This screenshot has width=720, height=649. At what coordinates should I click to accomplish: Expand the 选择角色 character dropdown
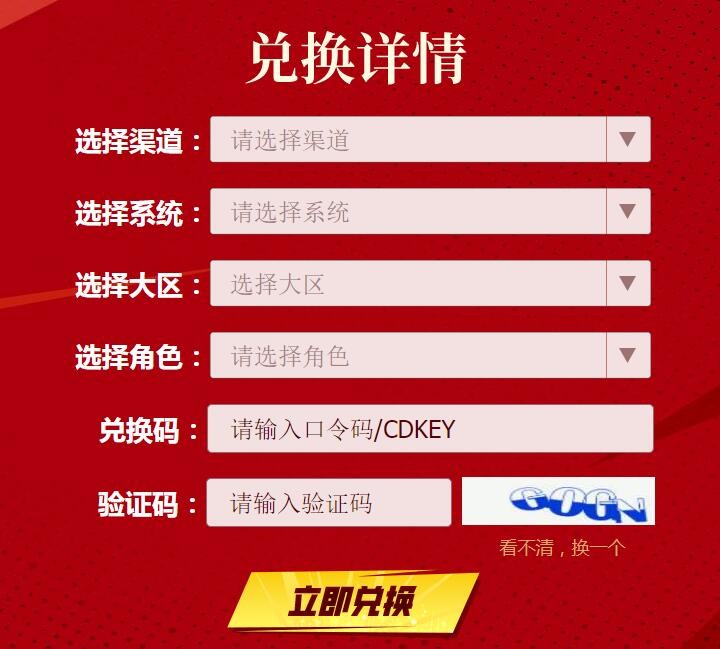tap(430, 356)
